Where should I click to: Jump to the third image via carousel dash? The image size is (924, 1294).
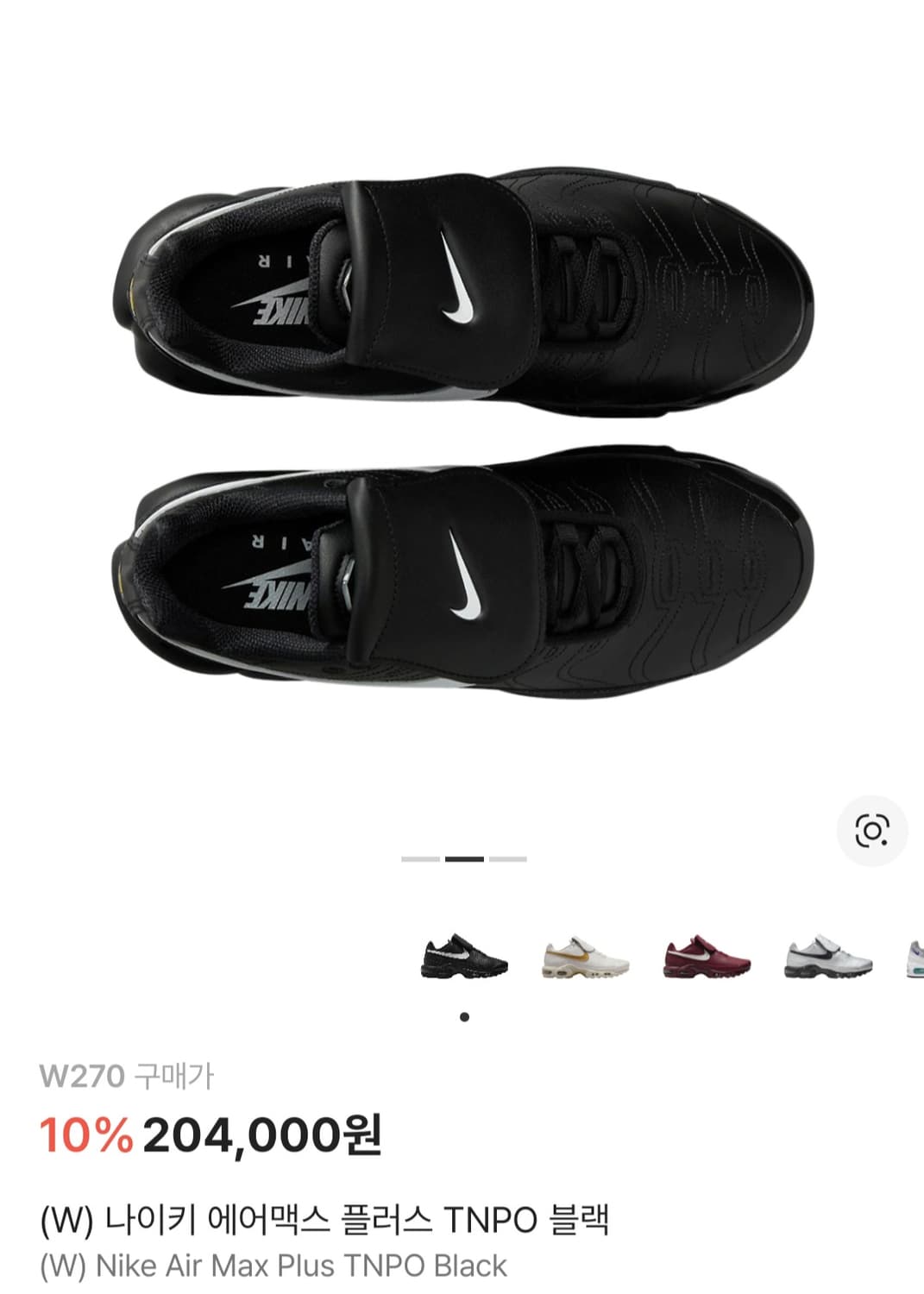point(506,859)
